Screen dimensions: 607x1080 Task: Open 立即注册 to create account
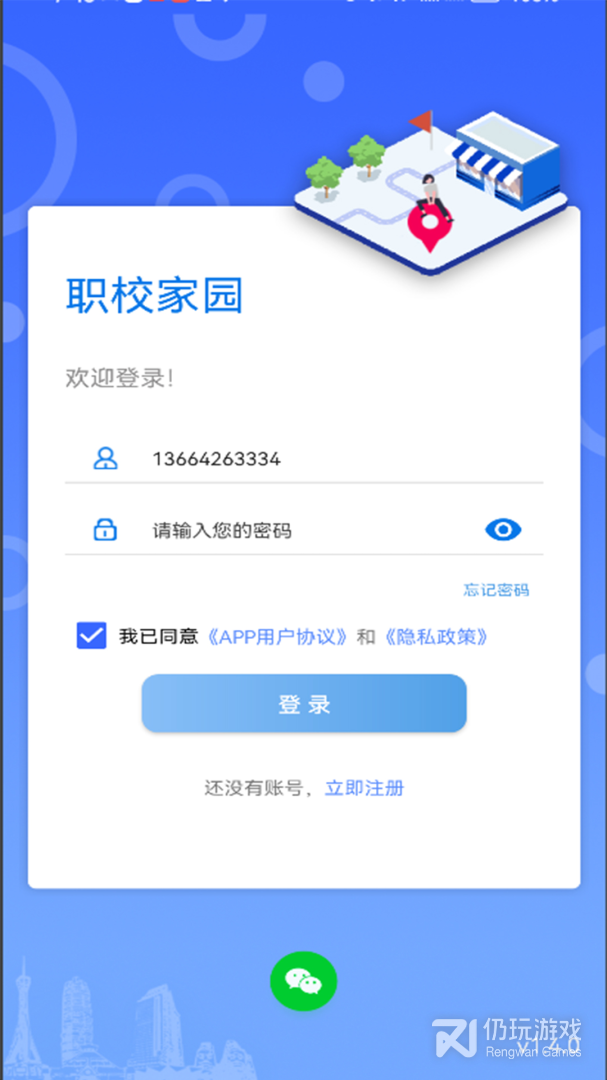click(x=364, y=788)
